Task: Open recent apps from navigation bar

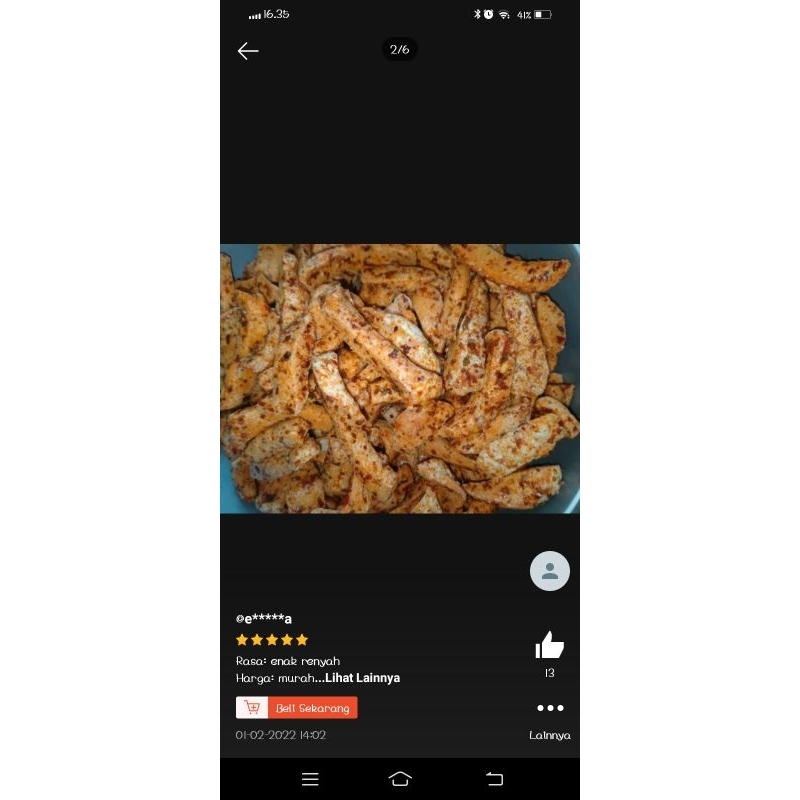Action: (x=310, y=779)
